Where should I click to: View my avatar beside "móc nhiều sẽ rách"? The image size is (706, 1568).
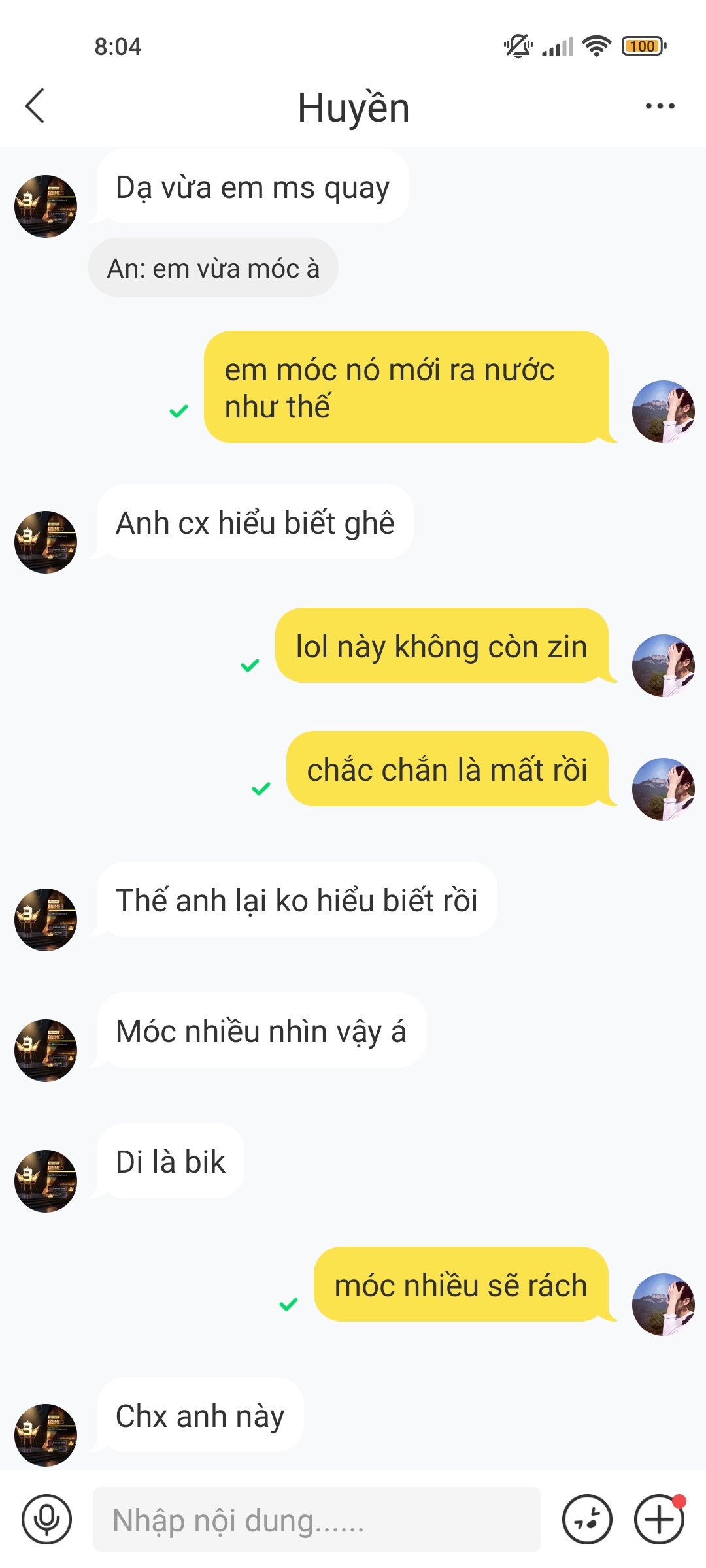click(x=663, y=1304)
